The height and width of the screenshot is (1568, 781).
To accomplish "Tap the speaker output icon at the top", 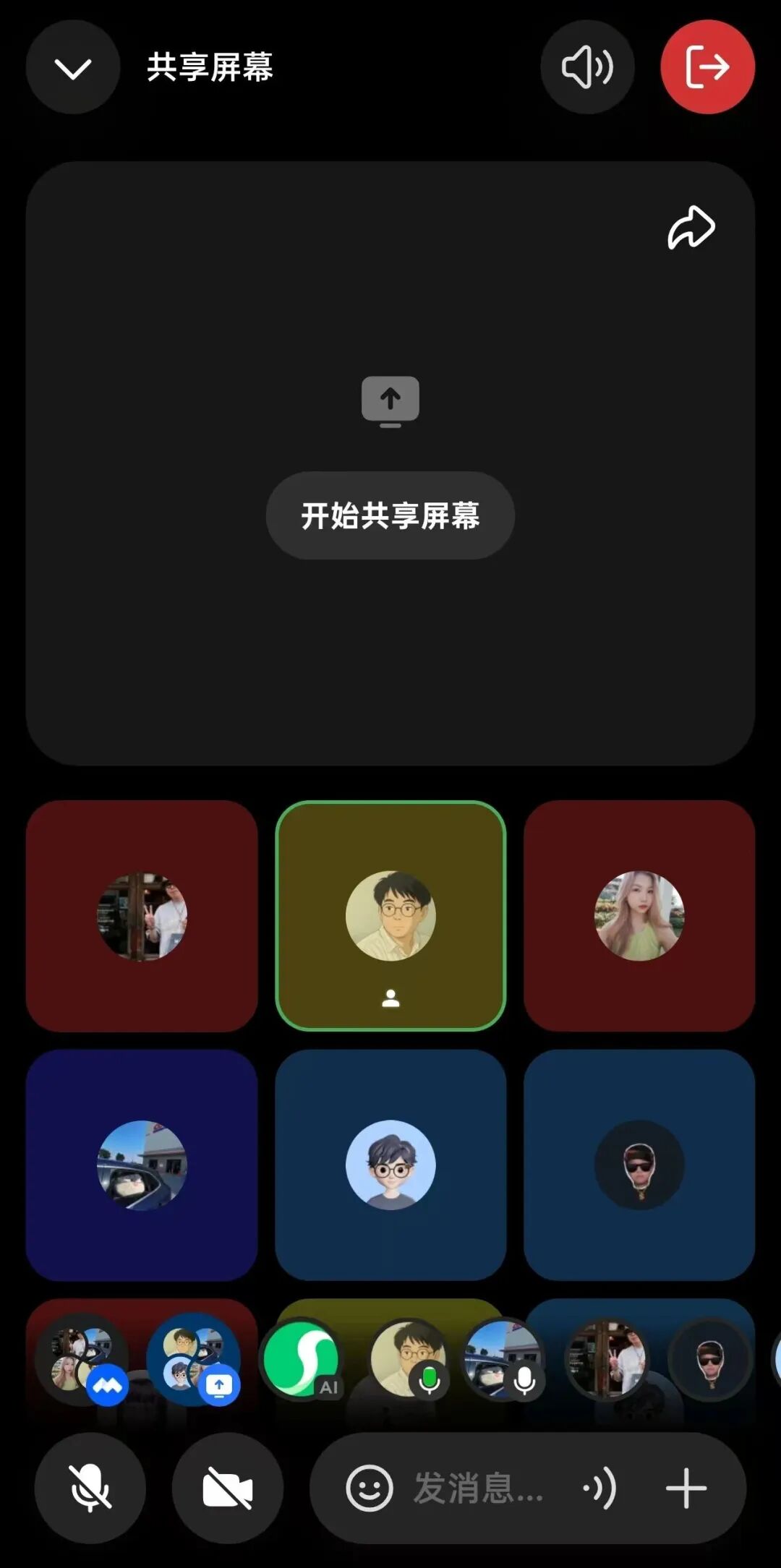I will coord(587,66).
